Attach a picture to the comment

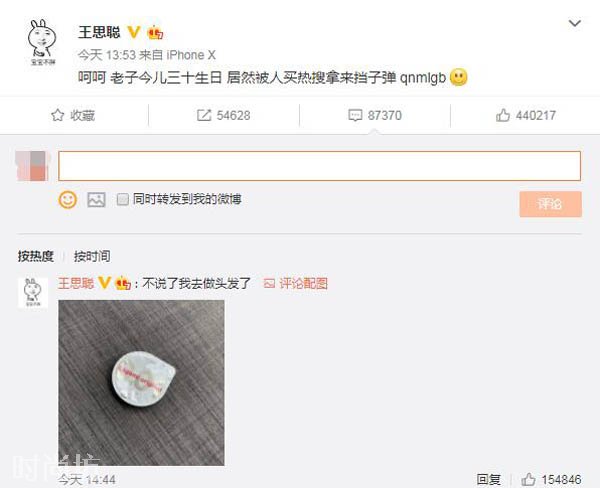96,200
